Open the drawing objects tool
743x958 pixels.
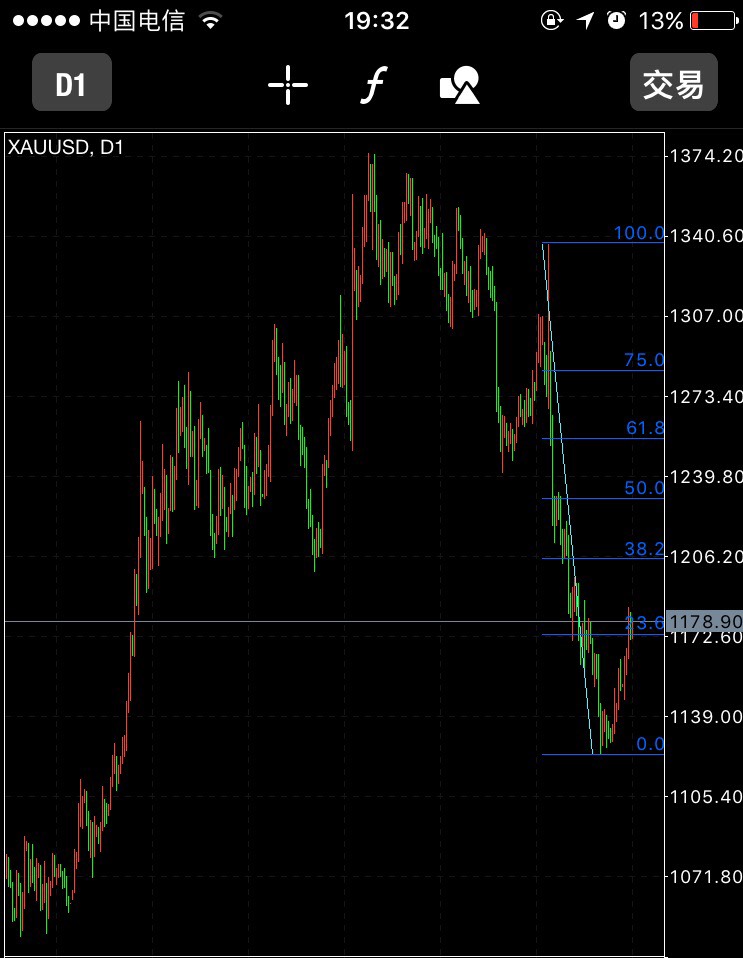(460, 85)
